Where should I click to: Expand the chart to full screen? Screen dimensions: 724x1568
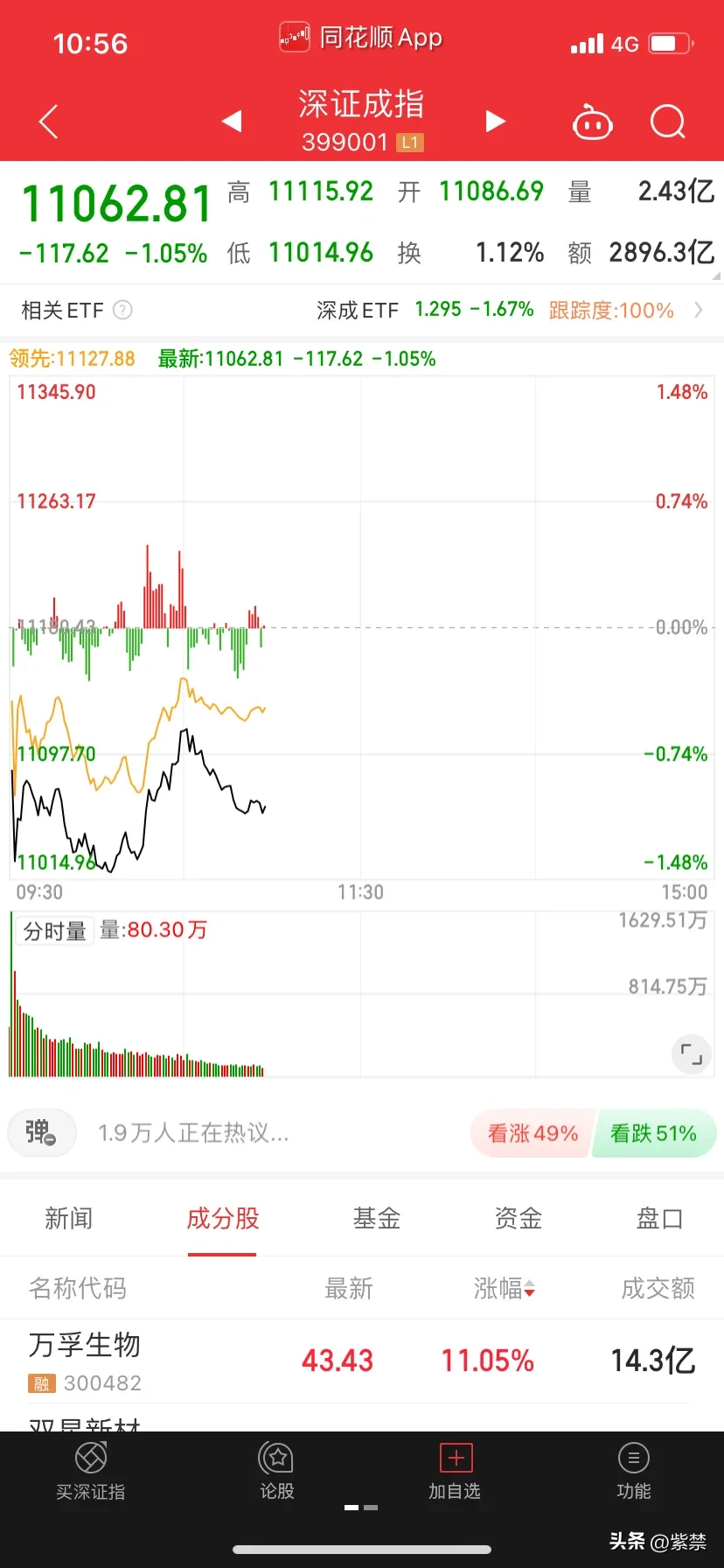click(691, 1053)
